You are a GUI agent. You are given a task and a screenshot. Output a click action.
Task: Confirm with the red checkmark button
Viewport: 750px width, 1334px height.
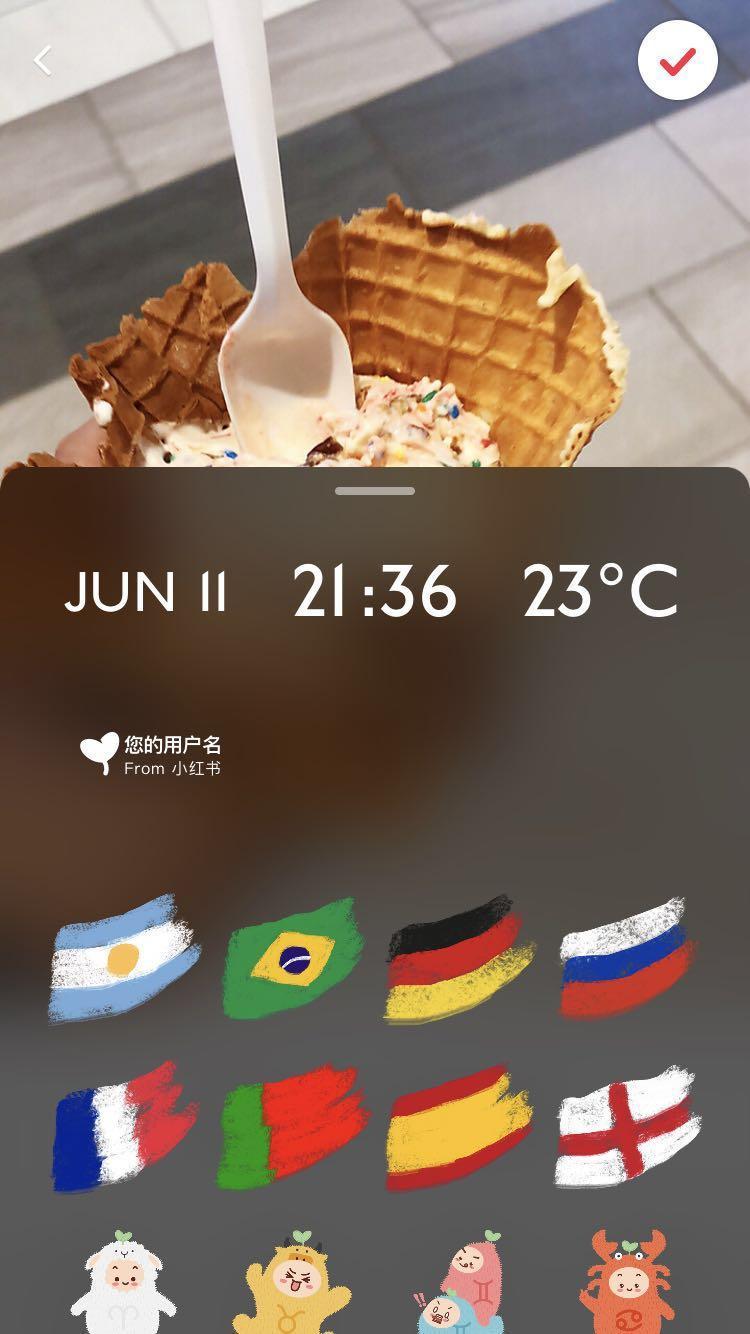[x=678, y=60]
